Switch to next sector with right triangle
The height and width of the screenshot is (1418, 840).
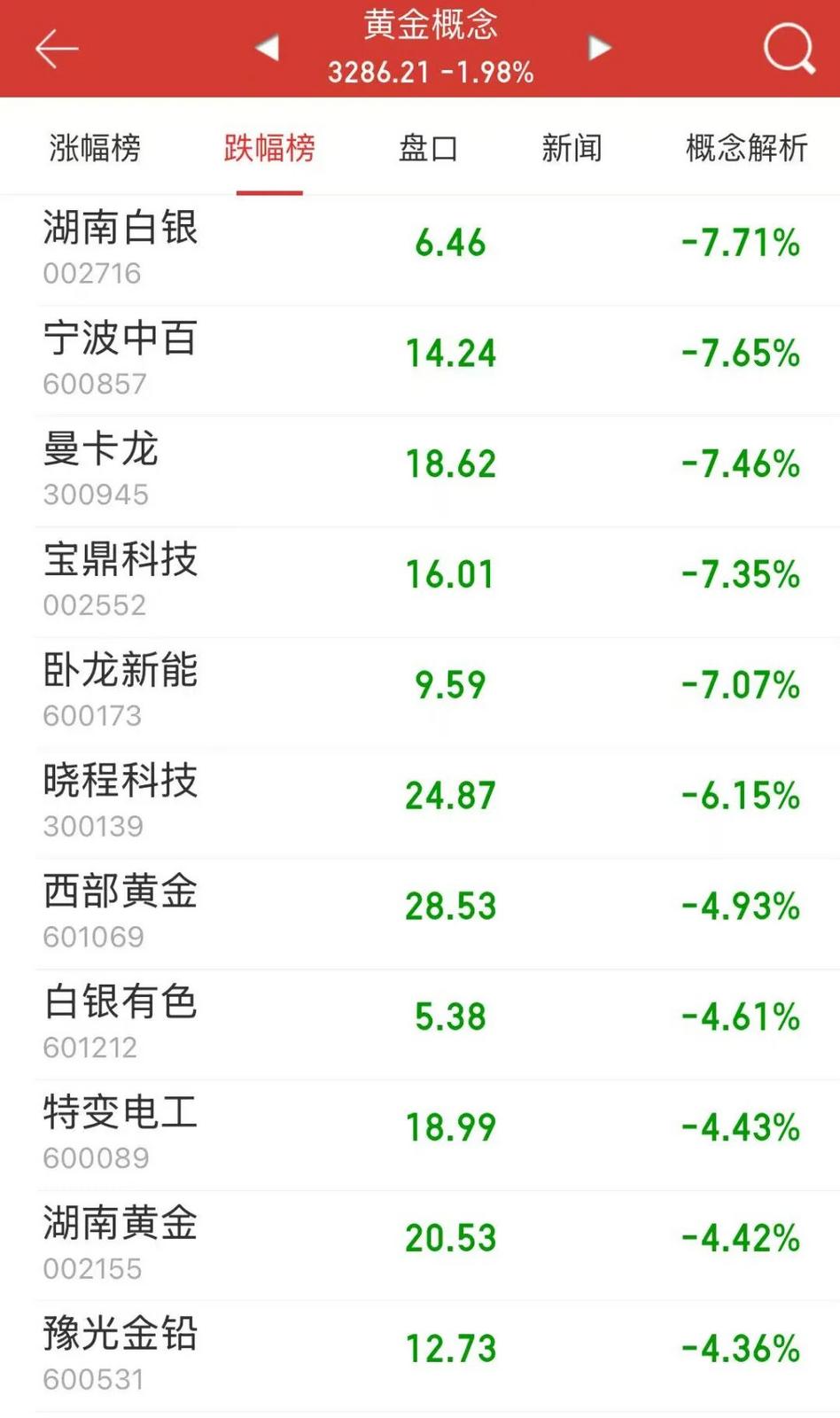600,48
